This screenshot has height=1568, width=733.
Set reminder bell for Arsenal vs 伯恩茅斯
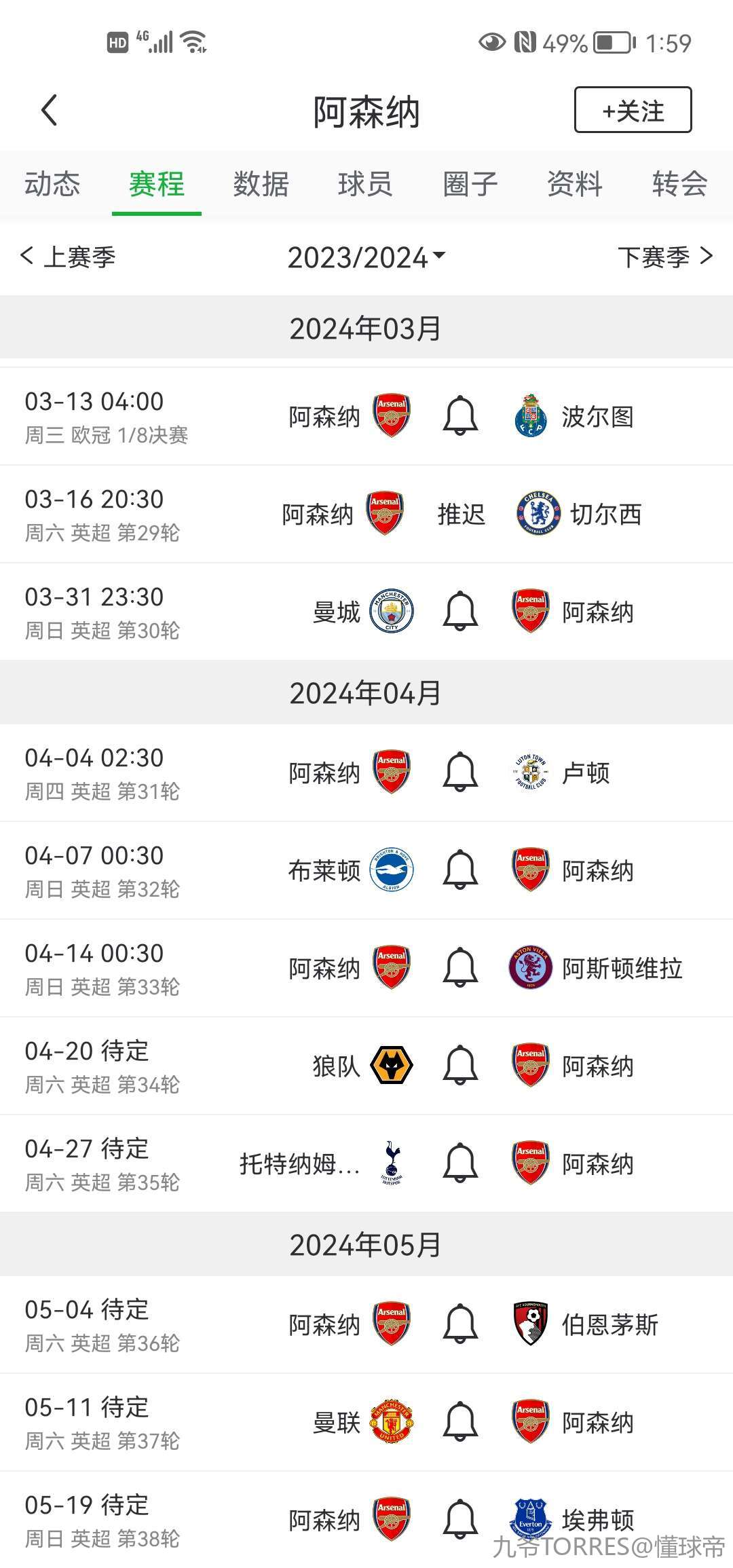(x=460, y=1324)
